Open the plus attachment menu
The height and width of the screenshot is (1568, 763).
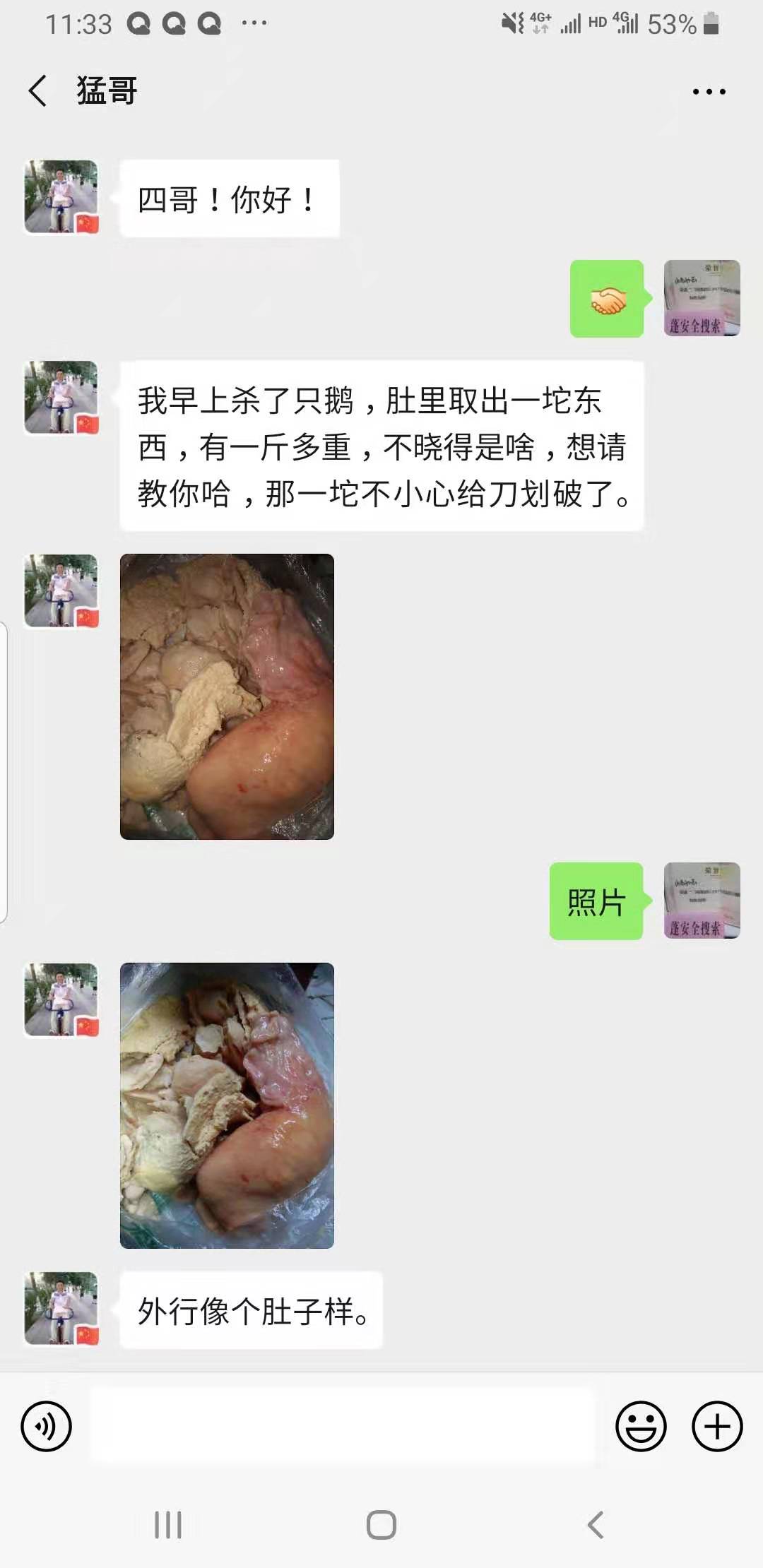tap(716, 1426)
